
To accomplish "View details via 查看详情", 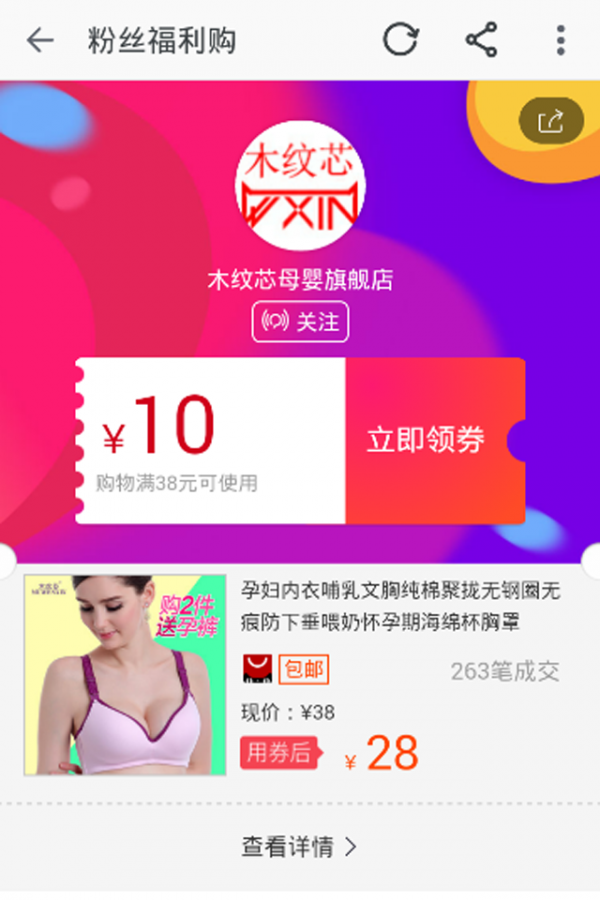I will point(299,847).
